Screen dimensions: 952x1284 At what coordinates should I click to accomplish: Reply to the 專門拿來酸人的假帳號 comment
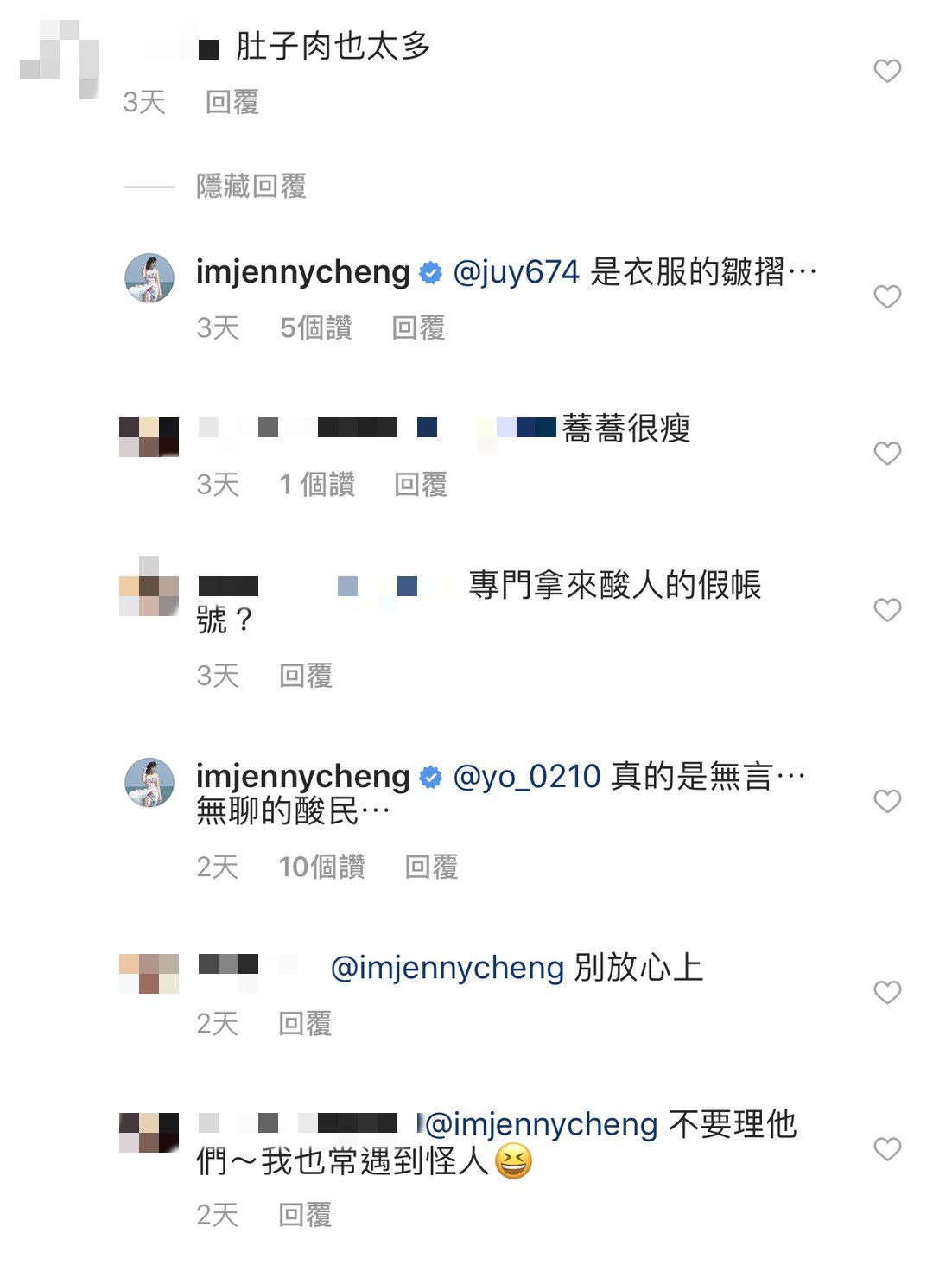[x=306, y=675]
